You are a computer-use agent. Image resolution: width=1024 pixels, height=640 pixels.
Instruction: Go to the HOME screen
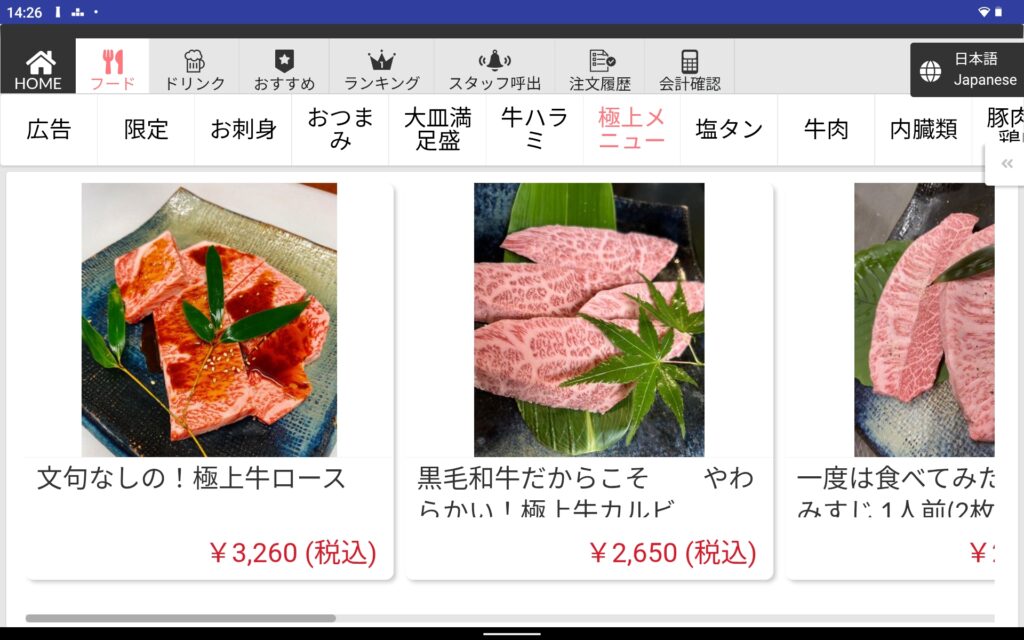[x=38, y=68]
